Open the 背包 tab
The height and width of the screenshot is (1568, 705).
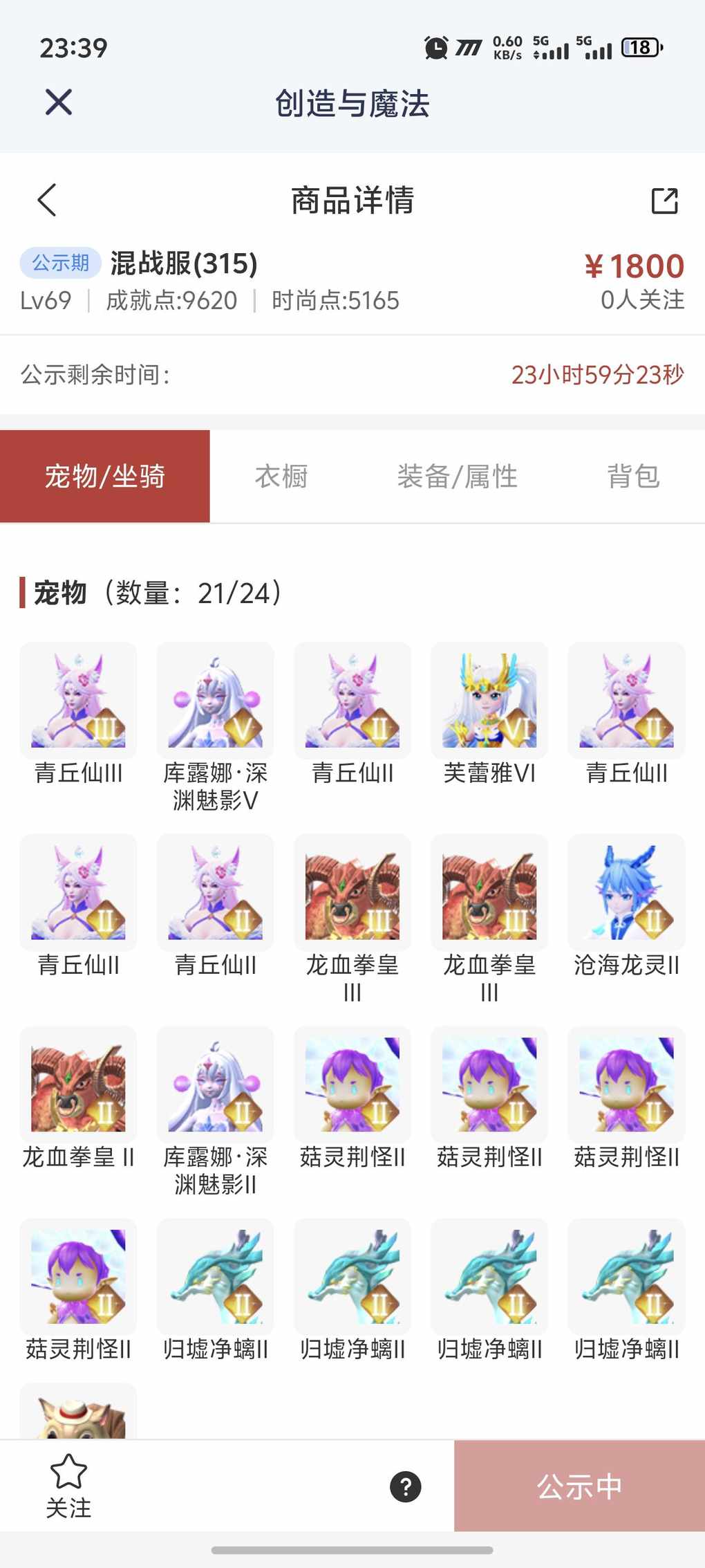click(x=633, y=477)
